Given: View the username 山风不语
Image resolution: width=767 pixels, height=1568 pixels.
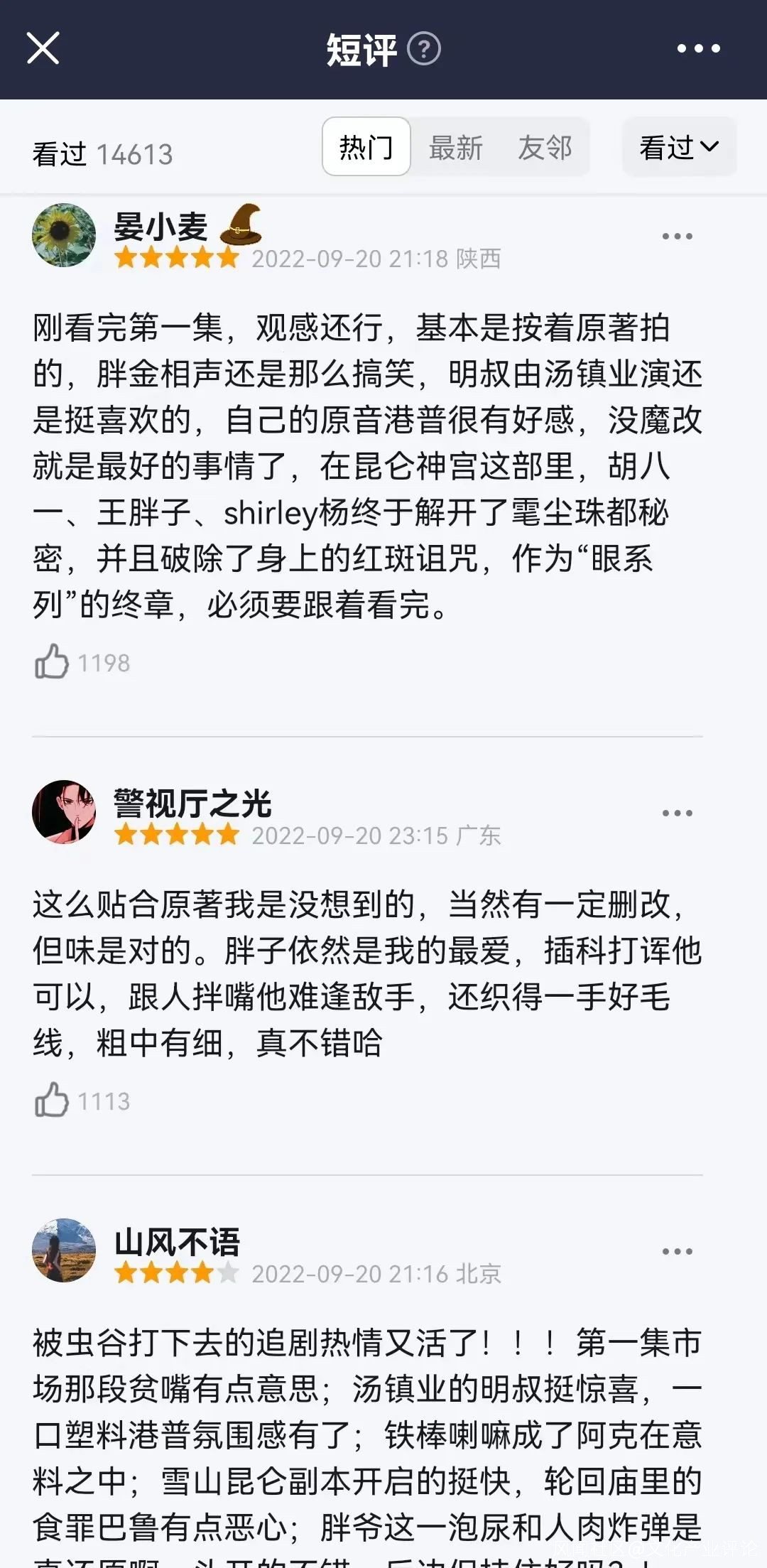Looking at the screenshot, I should pyautogui.click(x=177, y=1242).
